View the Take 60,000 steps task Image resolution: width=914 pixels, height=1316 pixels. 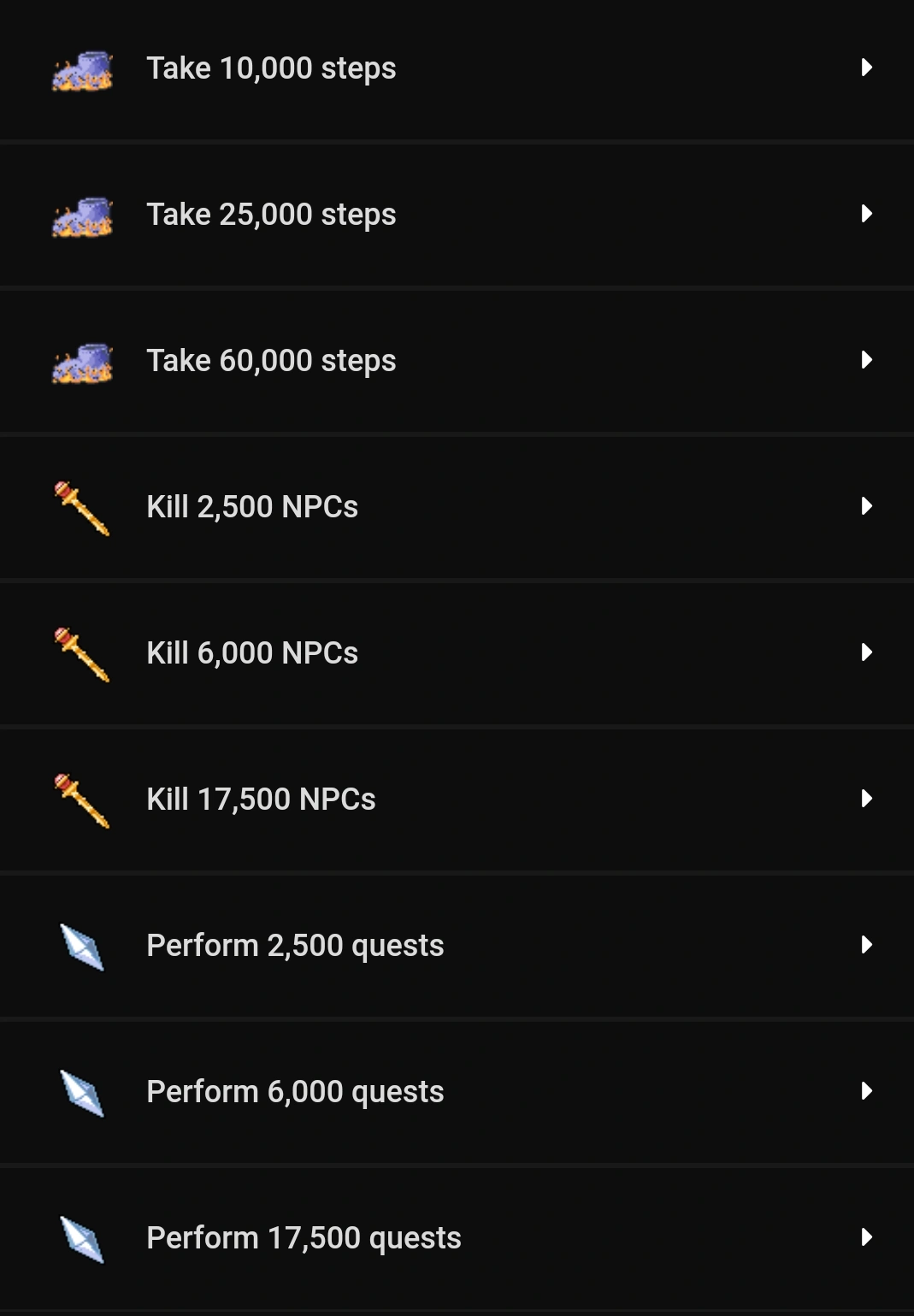click(x=457, y=361)
